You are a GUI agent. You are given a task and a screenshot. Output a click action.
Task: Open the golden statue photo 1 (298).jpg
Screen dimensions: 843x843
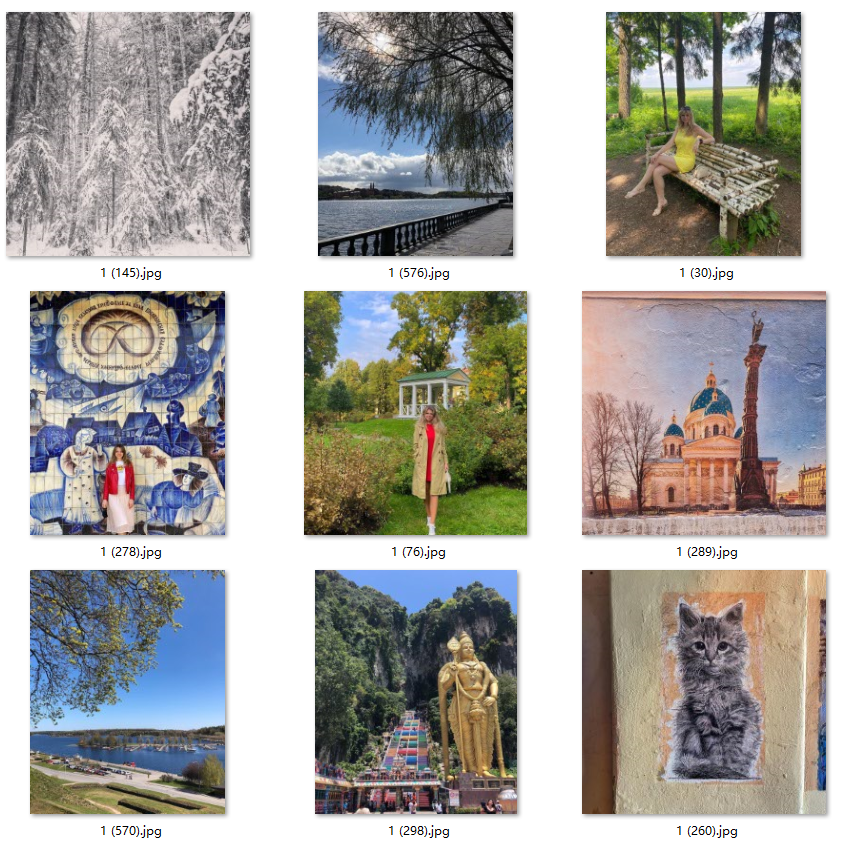point(415,692)
